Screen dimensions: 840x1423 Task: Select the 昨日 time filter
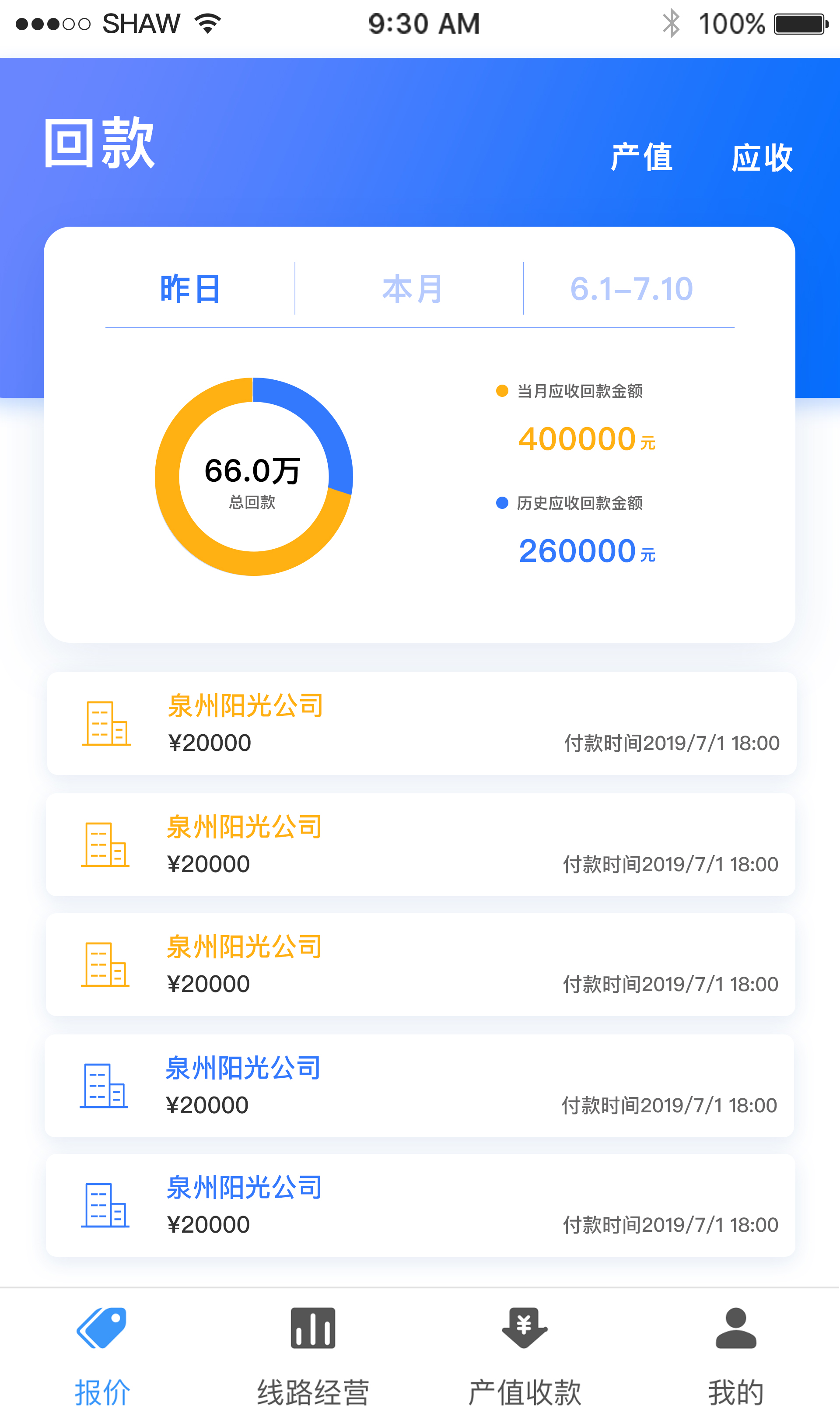[x=190, y=289]
